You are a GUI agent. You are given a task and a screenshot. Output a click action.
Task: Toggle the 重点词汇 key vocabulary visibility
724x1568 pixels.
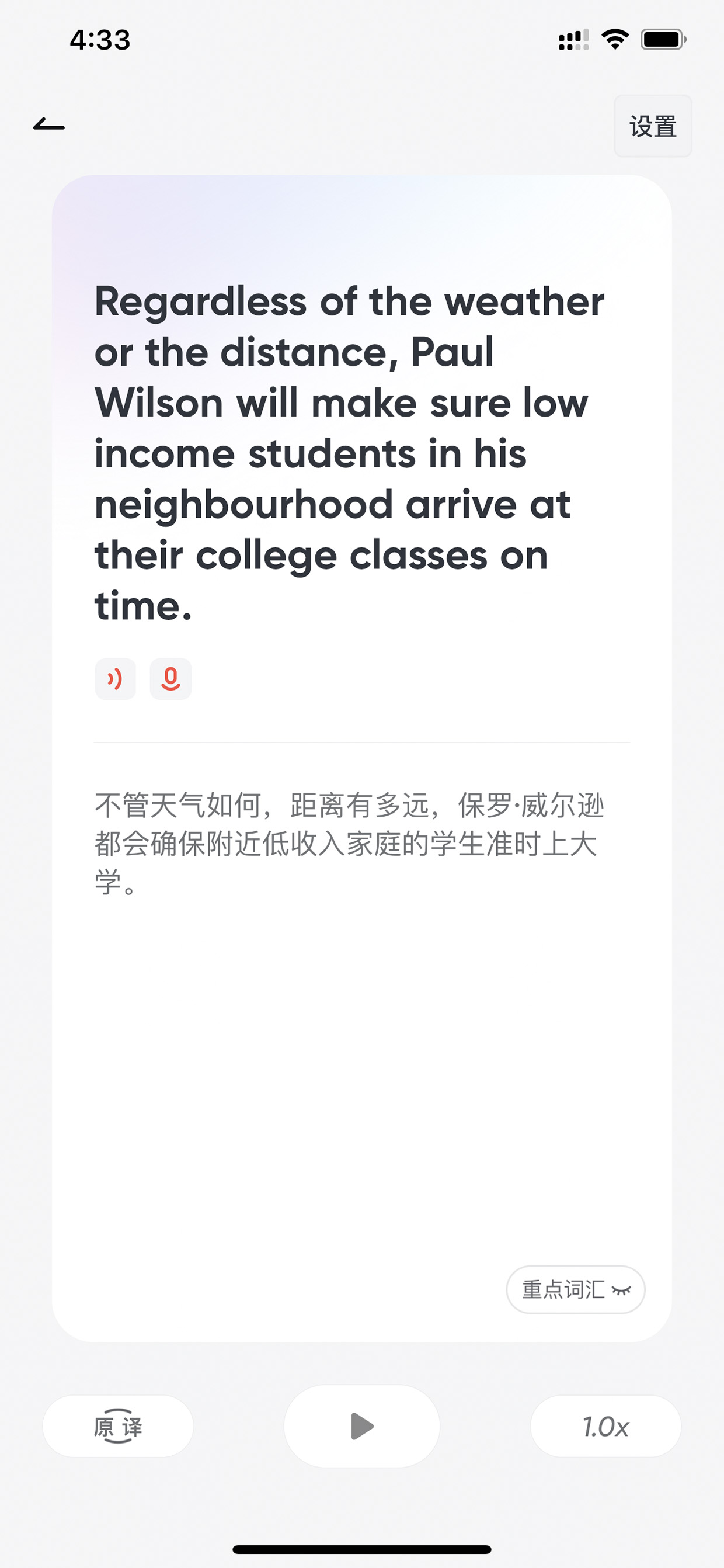(x=576, y=1289)
